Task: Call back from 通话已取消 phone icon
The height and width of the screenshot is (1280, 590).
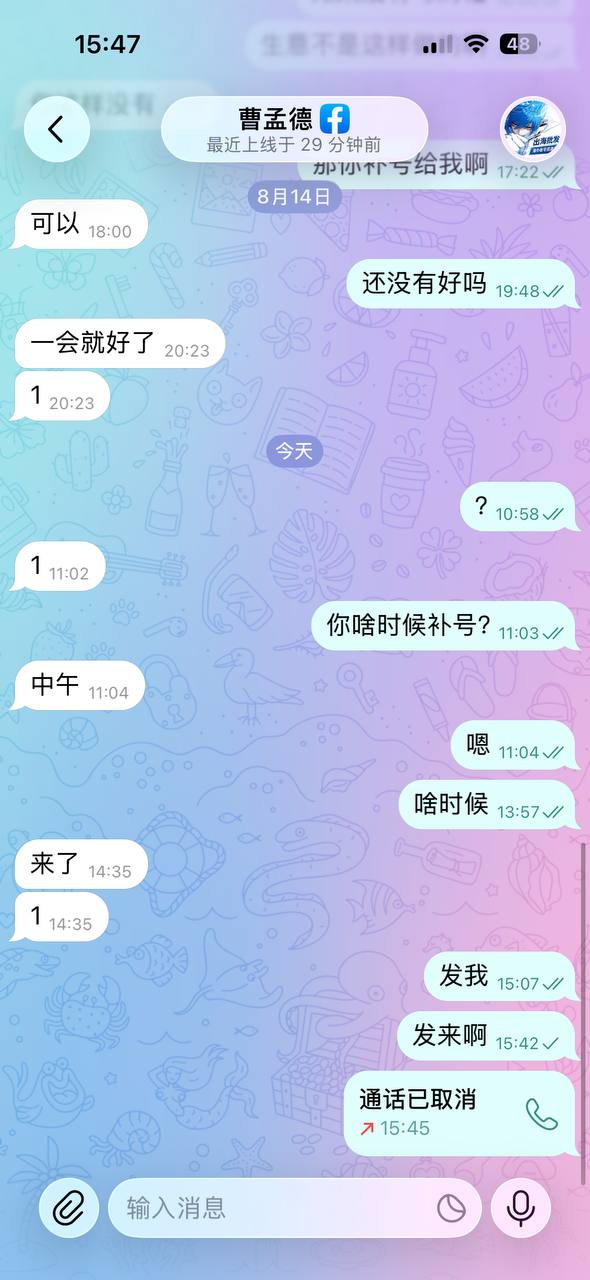Action: (542, 1113)
